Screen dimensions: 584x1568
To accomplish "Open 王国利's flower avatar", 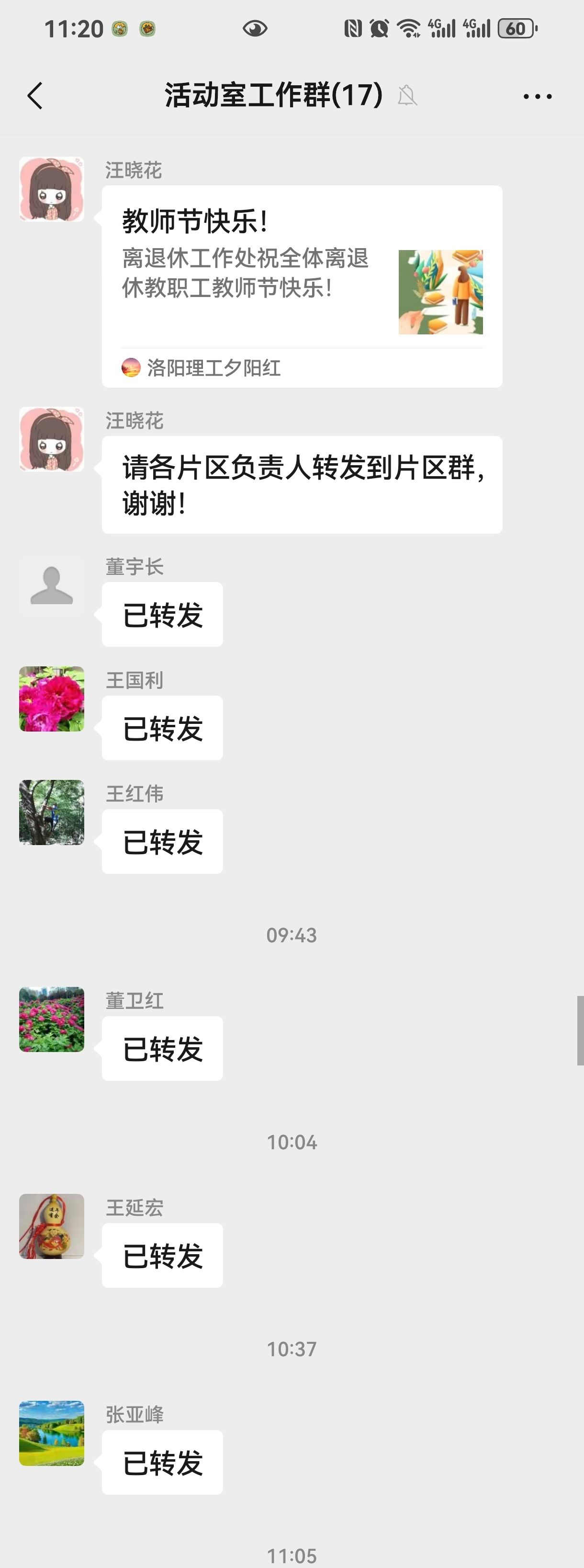I will coord(52,699).
